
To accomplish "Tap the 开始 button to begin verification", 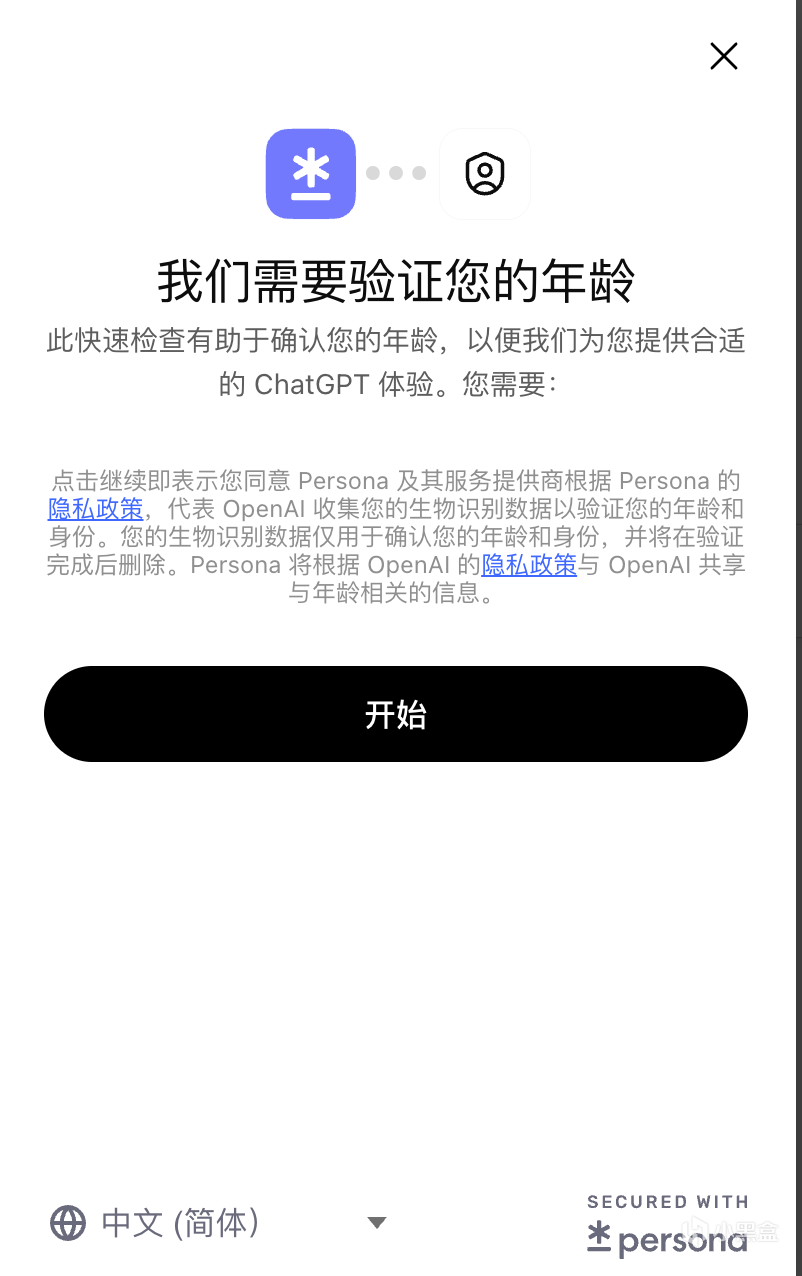I will 396,714.
